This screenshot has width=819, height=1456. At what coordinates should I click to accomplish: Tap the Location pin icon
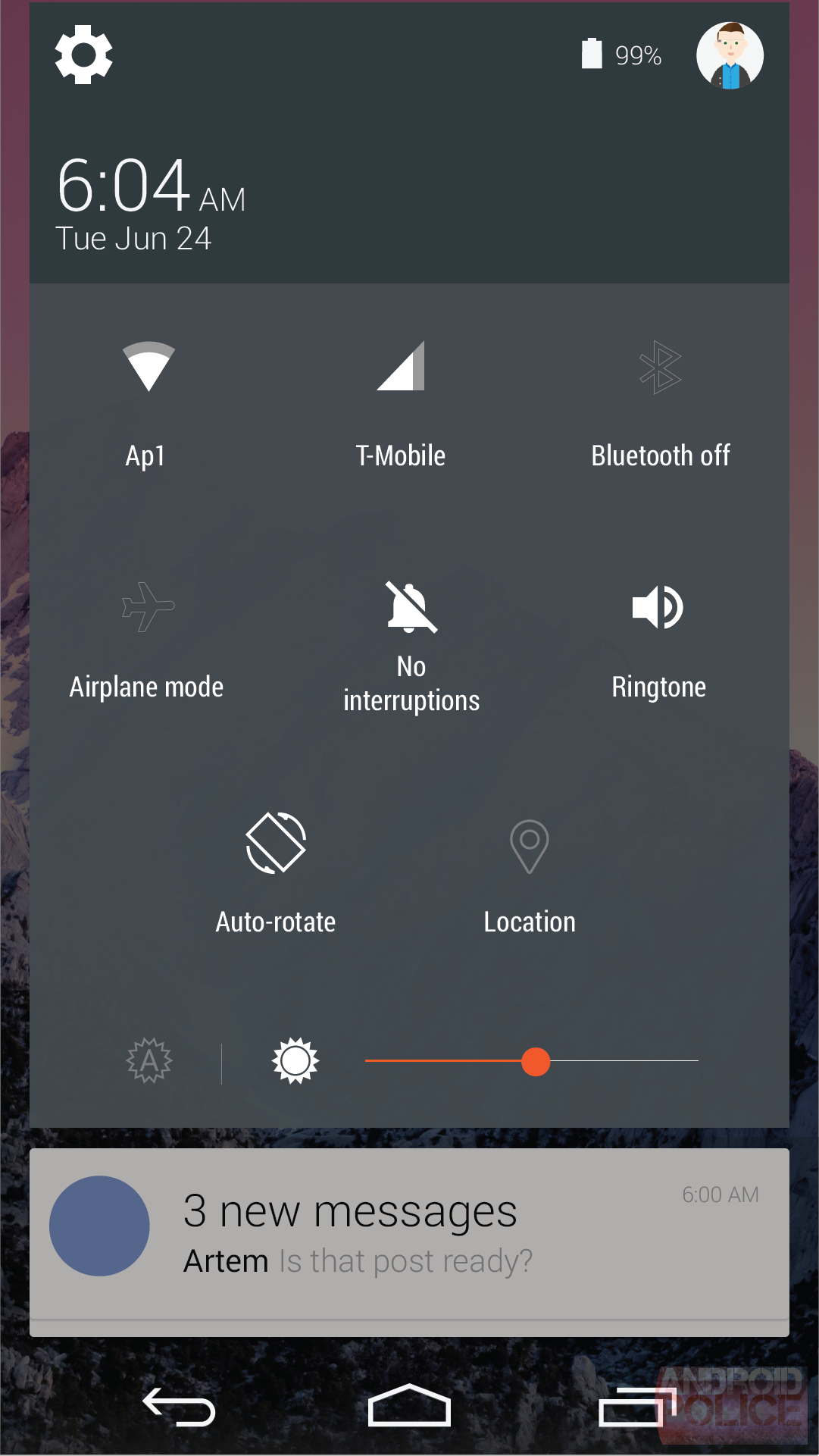pos(530,847)
